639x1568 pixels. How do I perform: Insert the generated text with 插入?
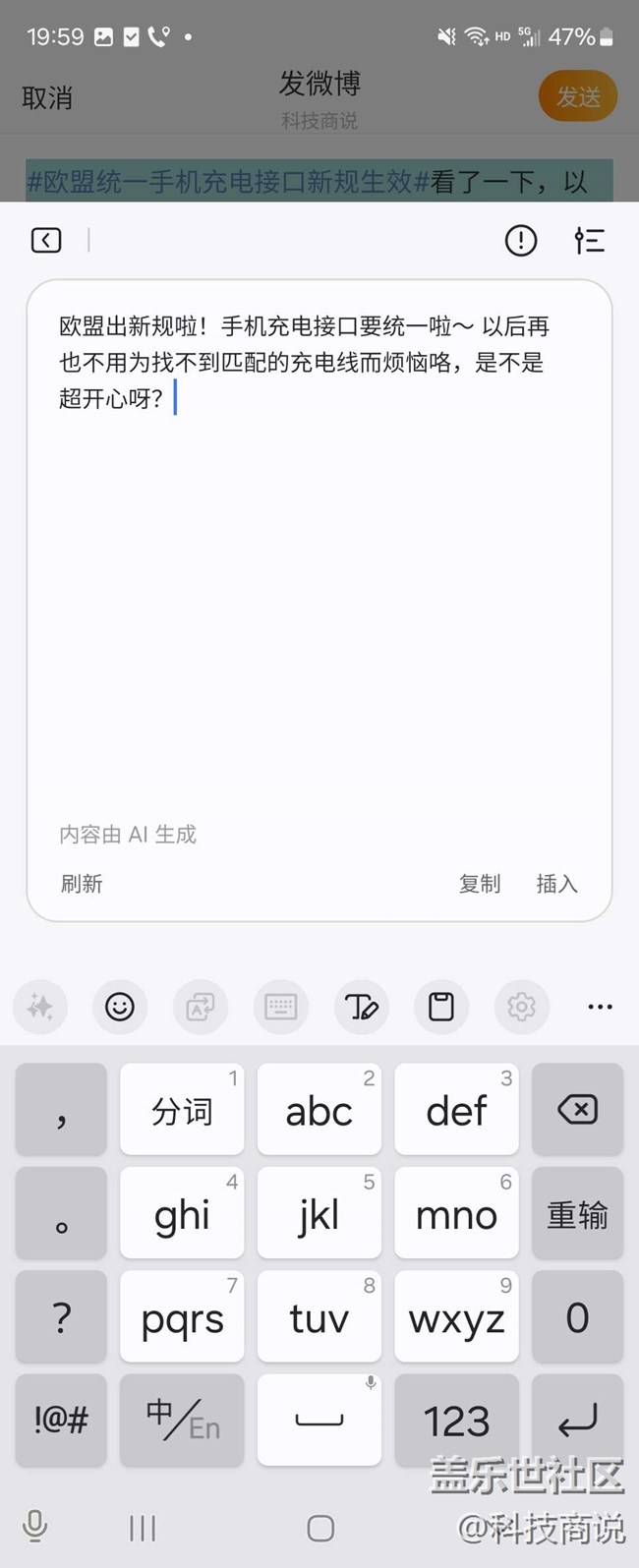pyautogui.click(x=556, y=884)
